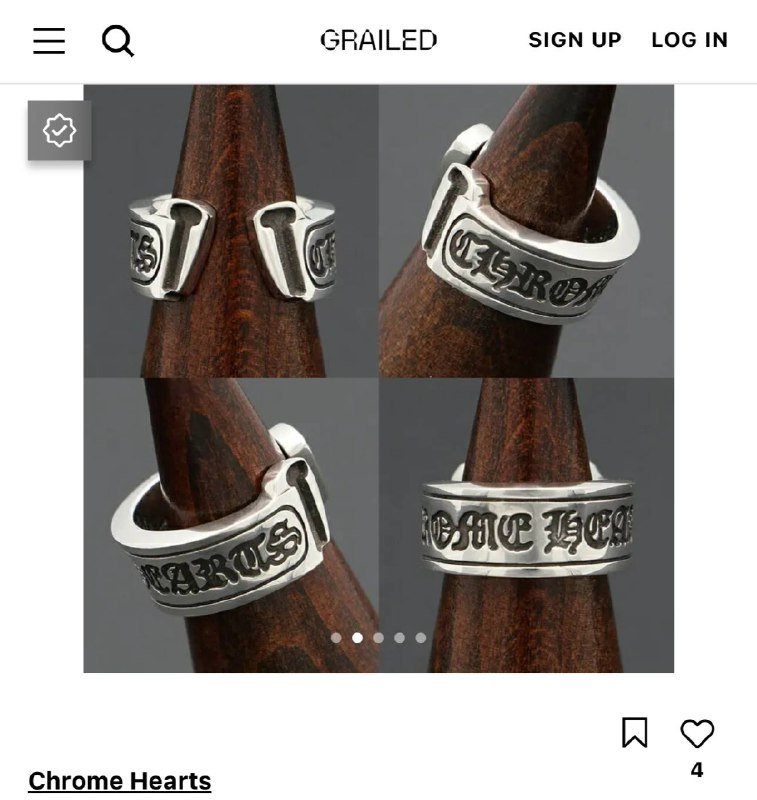
Task: Click LOG IN to access your account
Action: pyautogui.click(x=689, y=40)
